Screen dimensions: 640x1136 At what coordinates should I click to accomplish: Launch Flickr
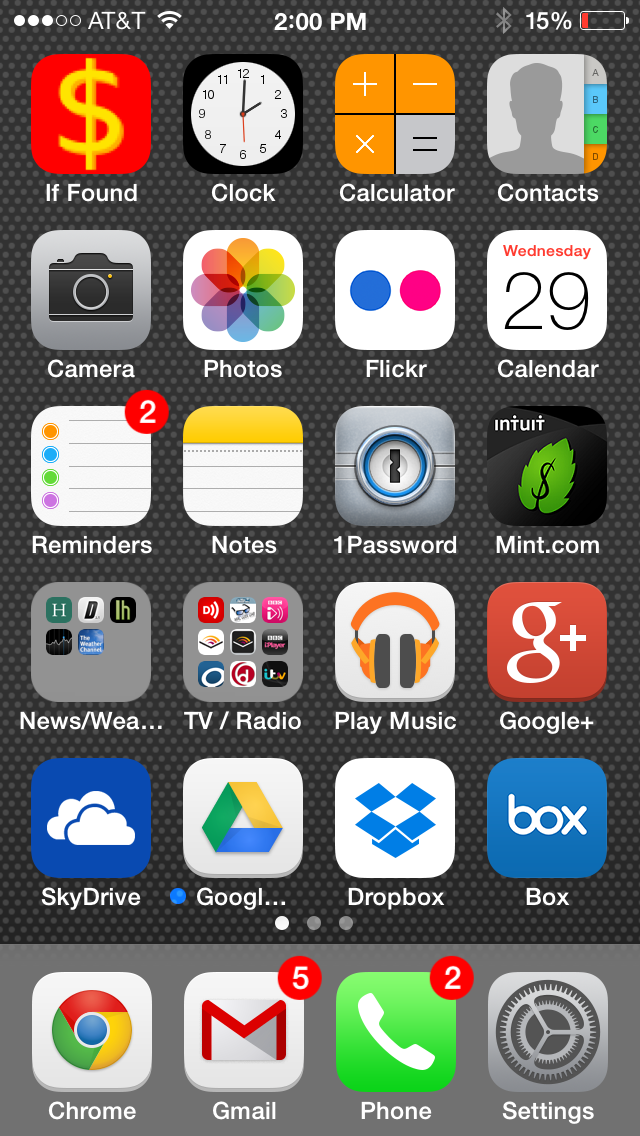[x=395, y=290]
